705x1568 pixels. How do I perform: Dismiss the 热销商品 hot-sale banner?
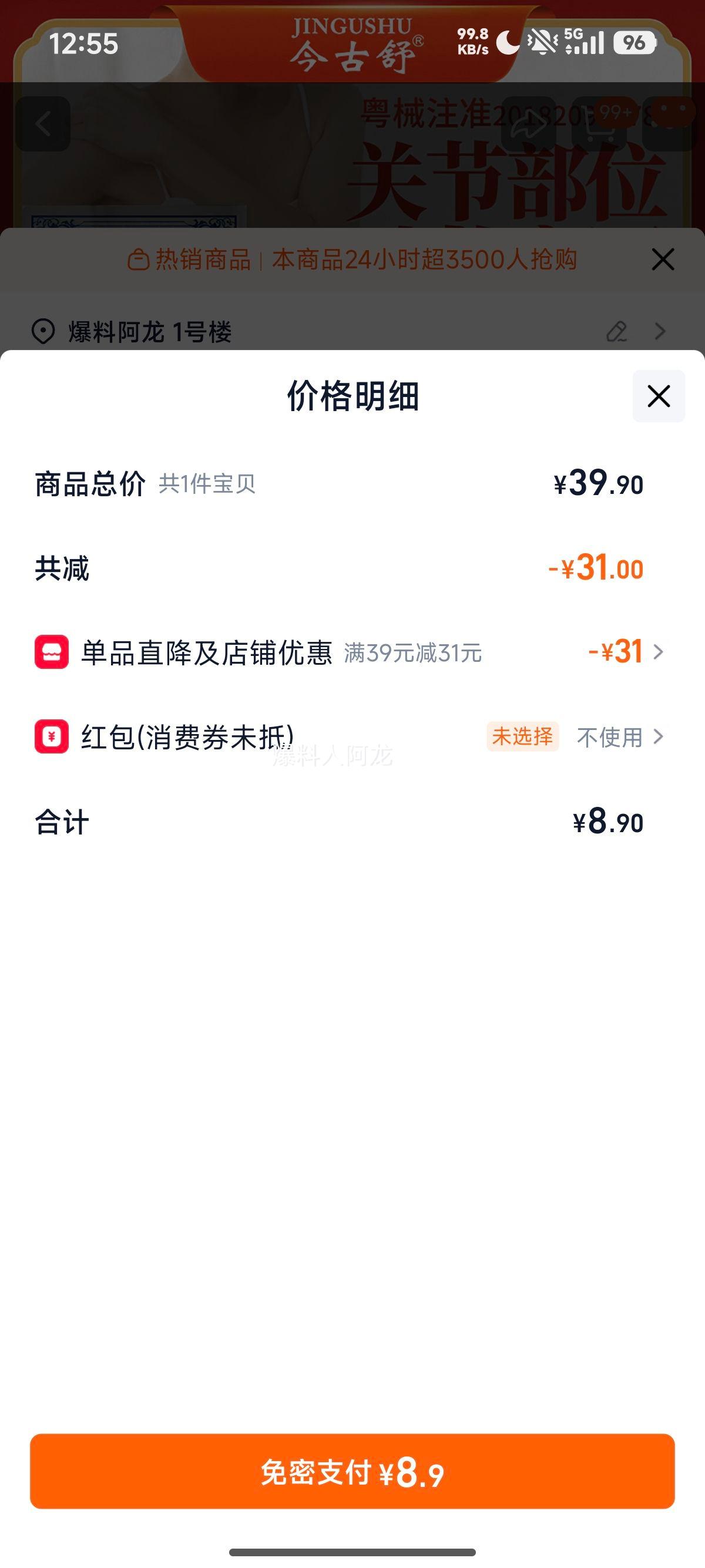click(662, 260)
